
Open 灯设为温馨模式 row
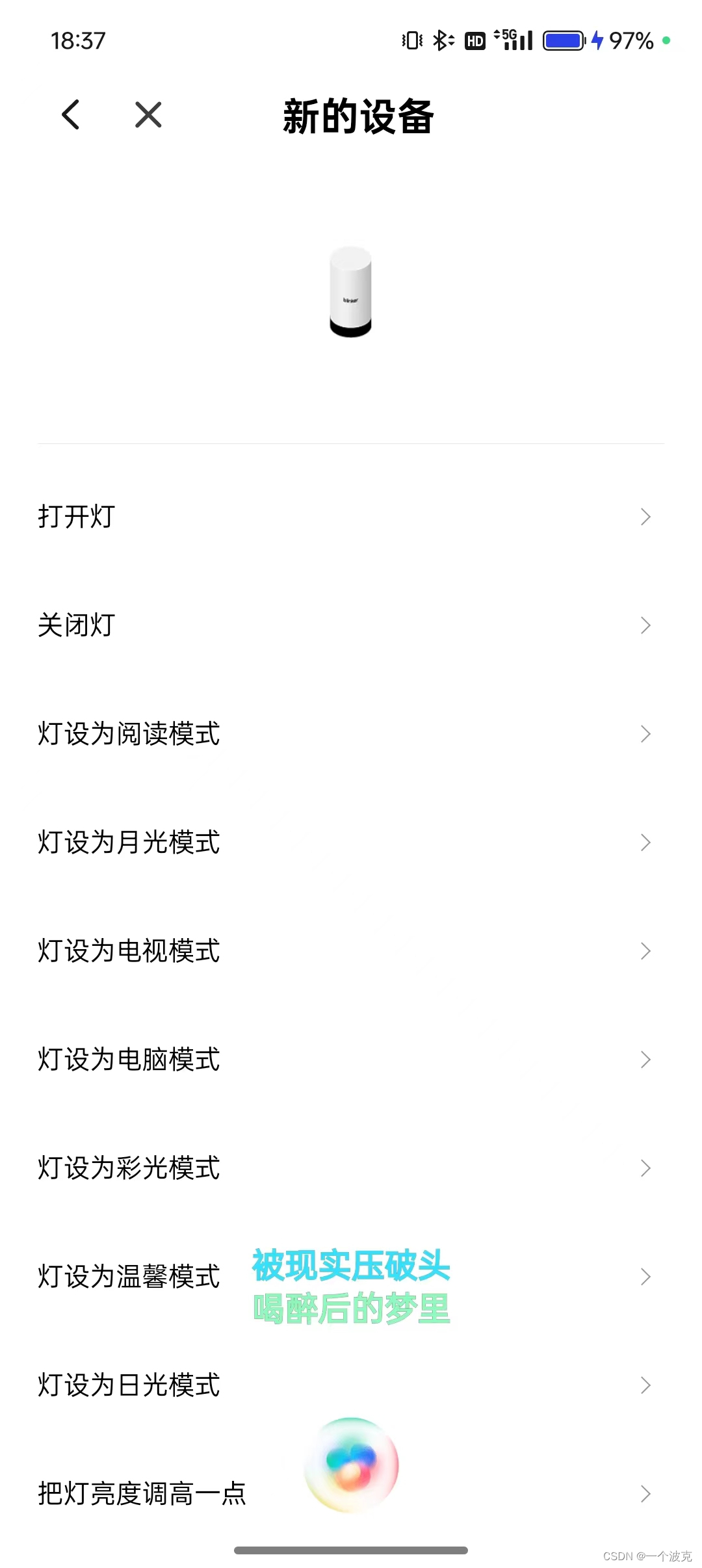coord(351,1277)
